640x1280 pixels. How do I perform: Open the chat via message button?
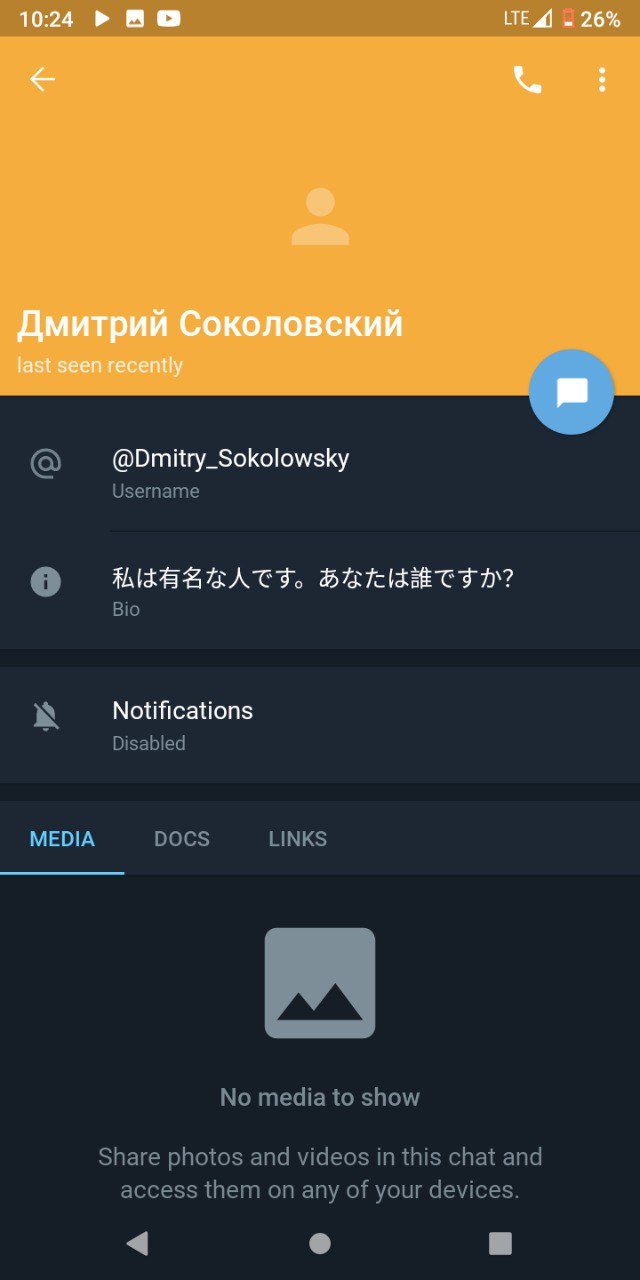coord(571,392)
